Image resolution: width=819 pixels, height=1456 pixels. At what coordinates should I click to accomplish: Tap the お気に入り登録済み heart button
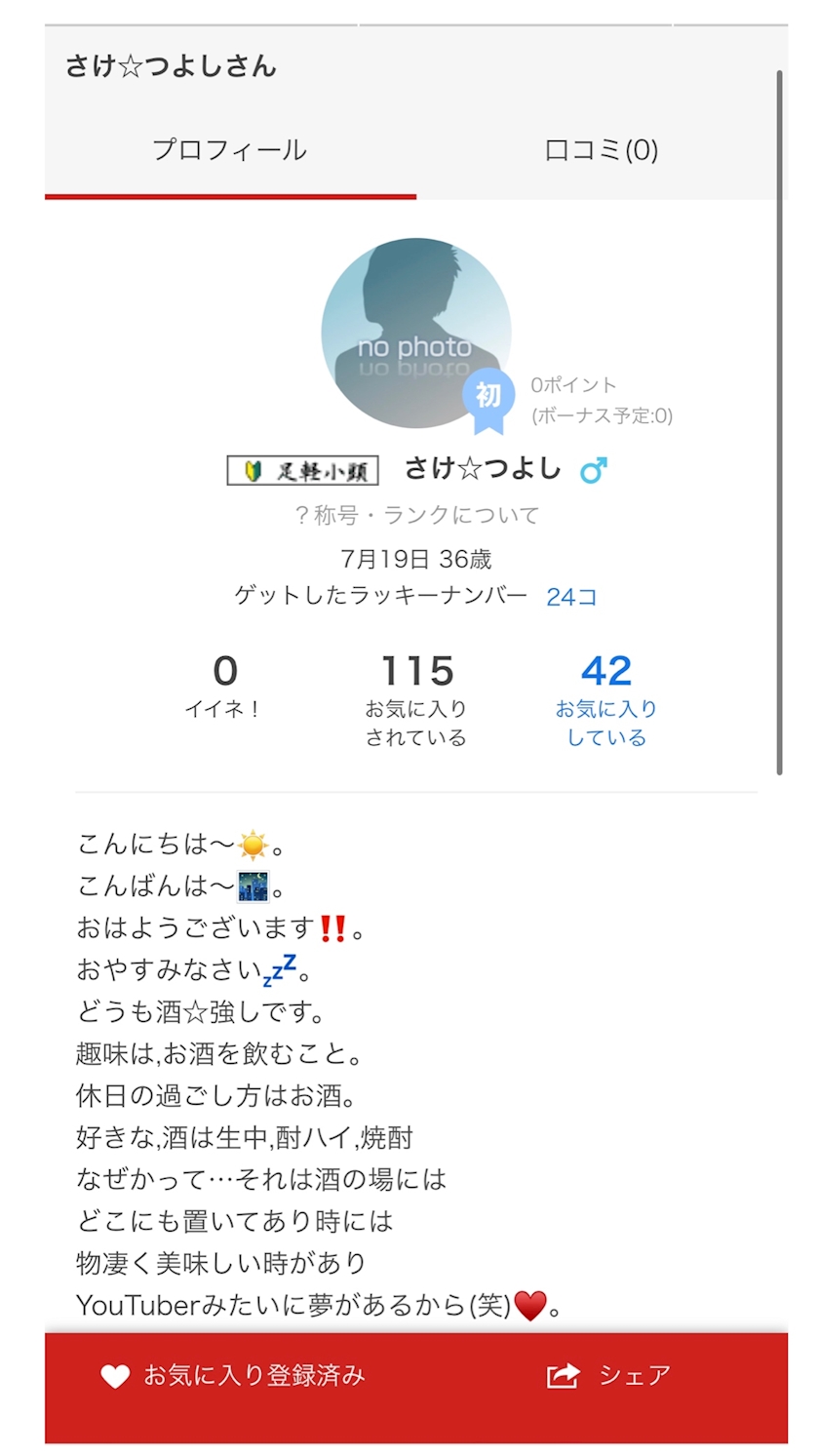click(x=231, y=1376)
